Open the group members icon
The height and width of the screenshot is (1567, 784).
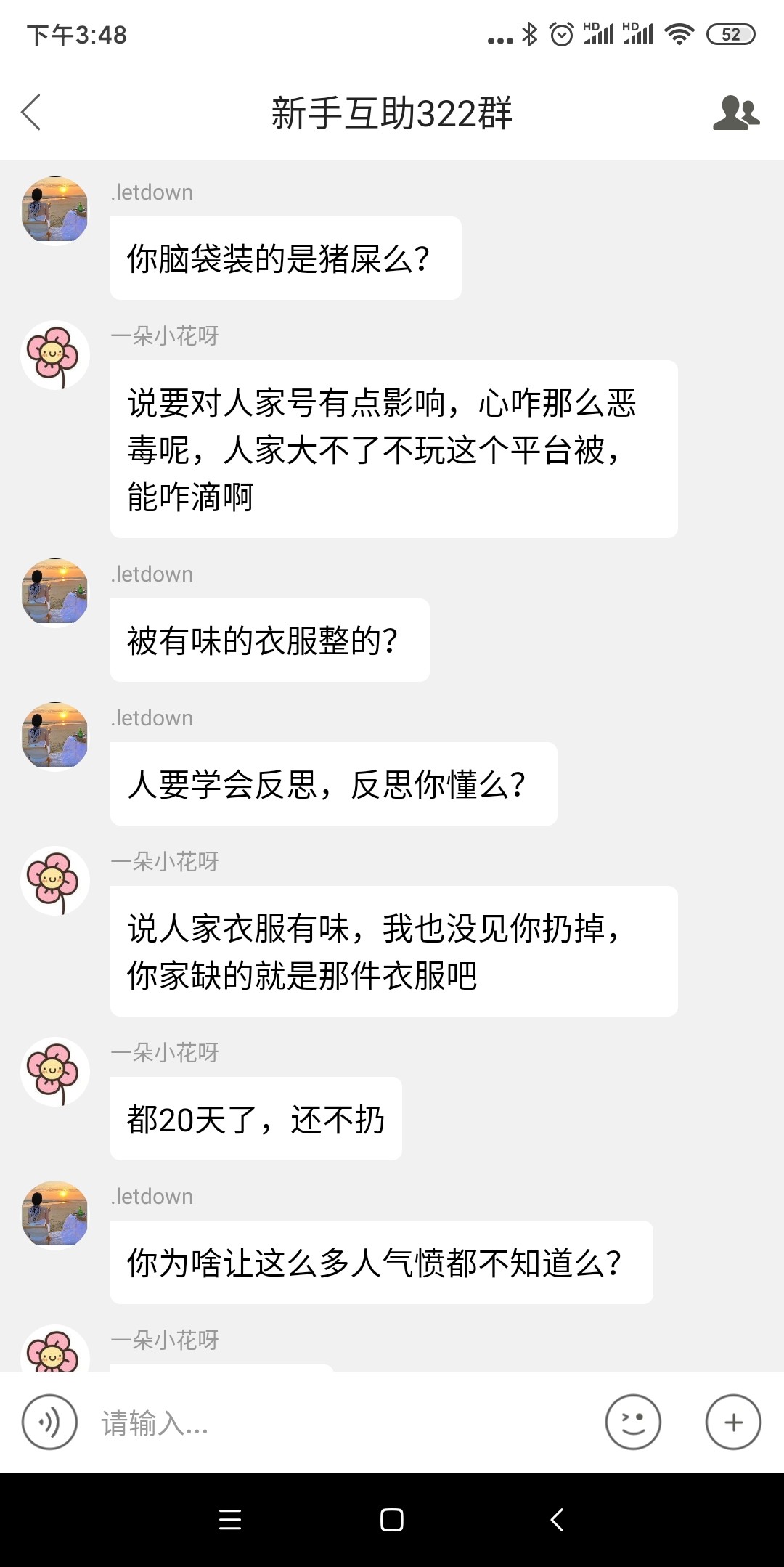coord(735,113)
